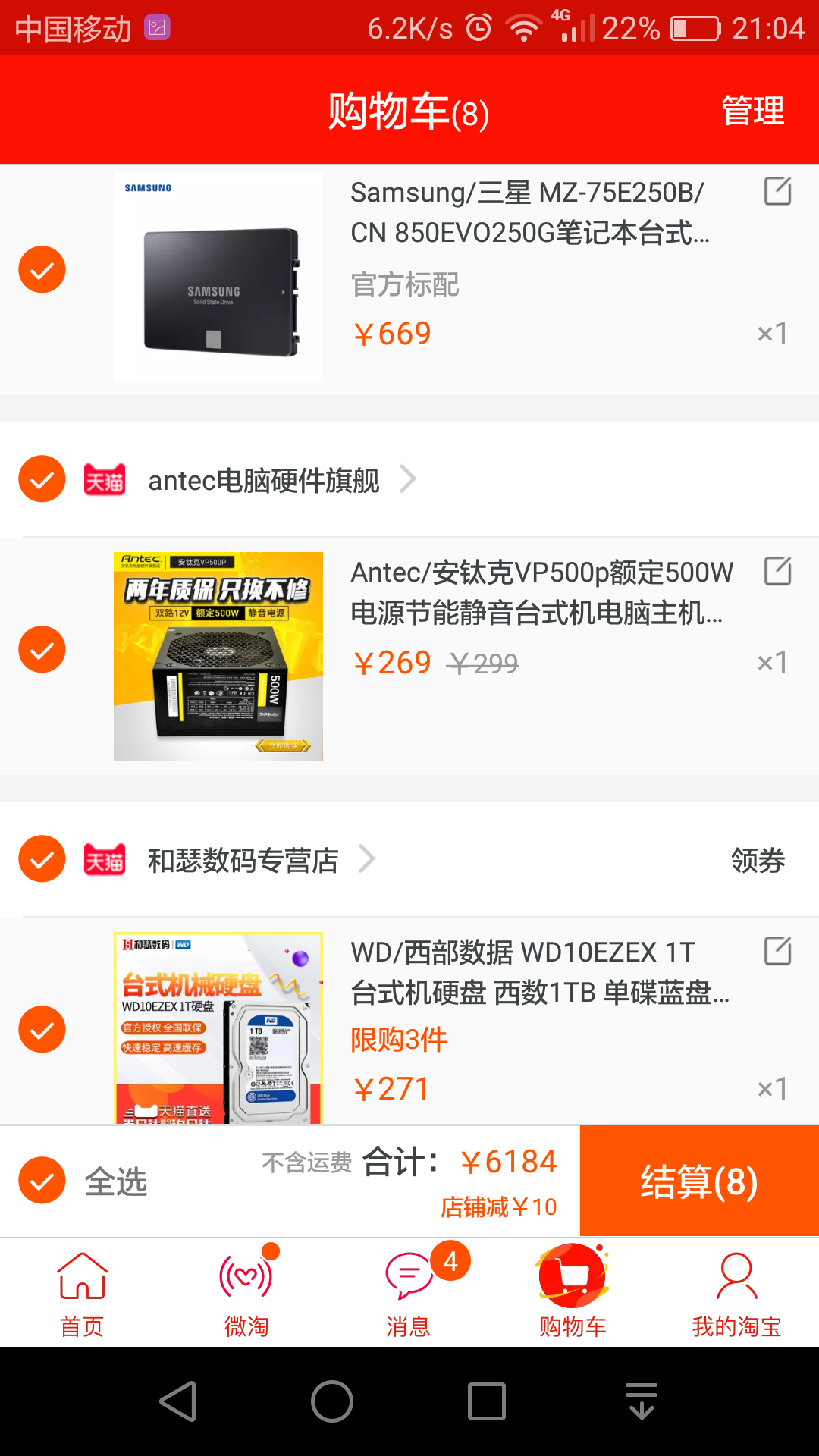Edit the Antec VP500p power supply item
This screenshot has height=1456, width=819.
coord(777,571)
